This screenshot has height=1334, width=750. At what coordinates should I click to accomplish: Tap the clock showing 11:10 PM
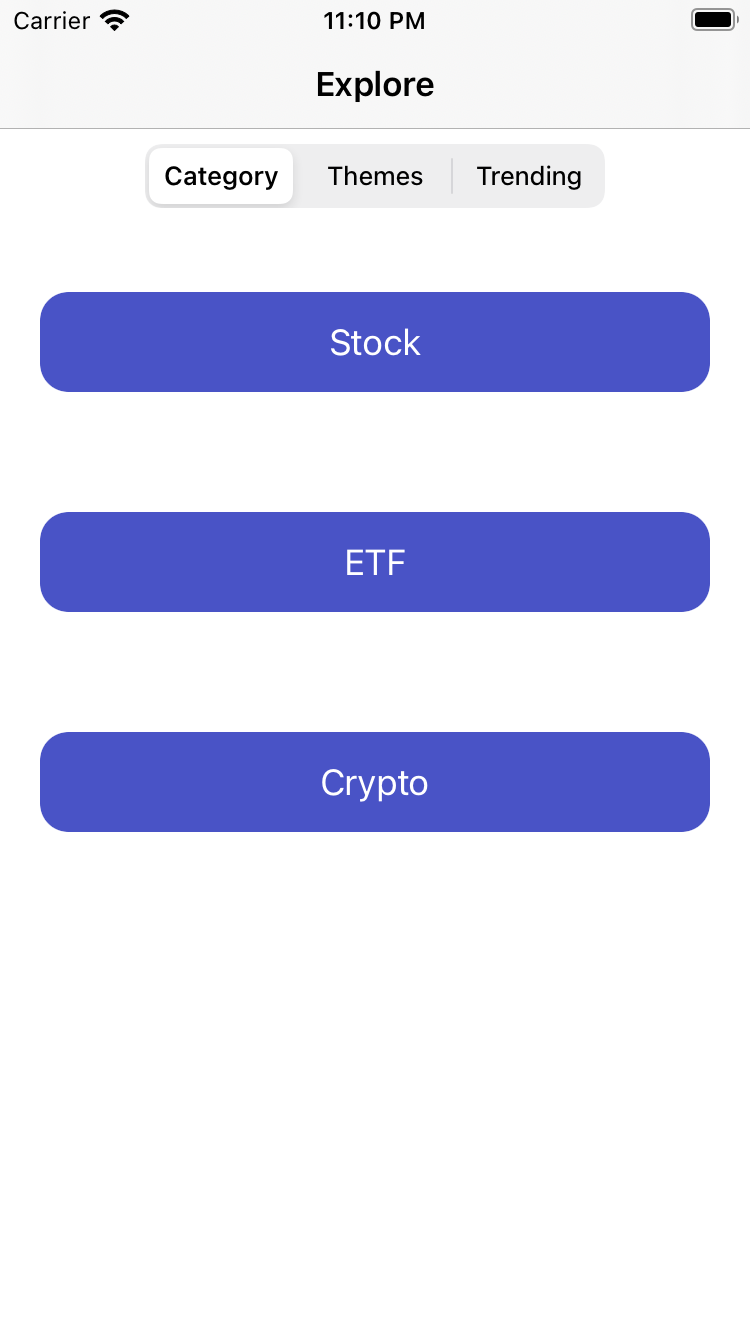(375, 20)
